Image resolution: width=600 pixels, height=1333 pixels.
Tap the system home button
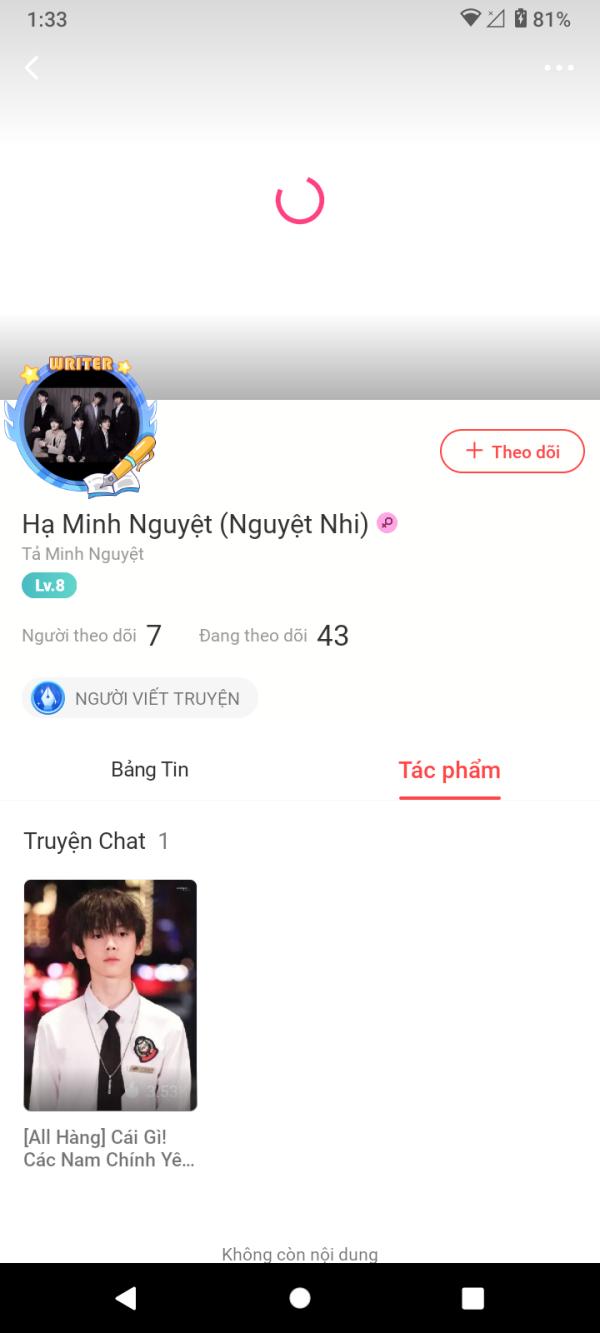click(300, 1298)
